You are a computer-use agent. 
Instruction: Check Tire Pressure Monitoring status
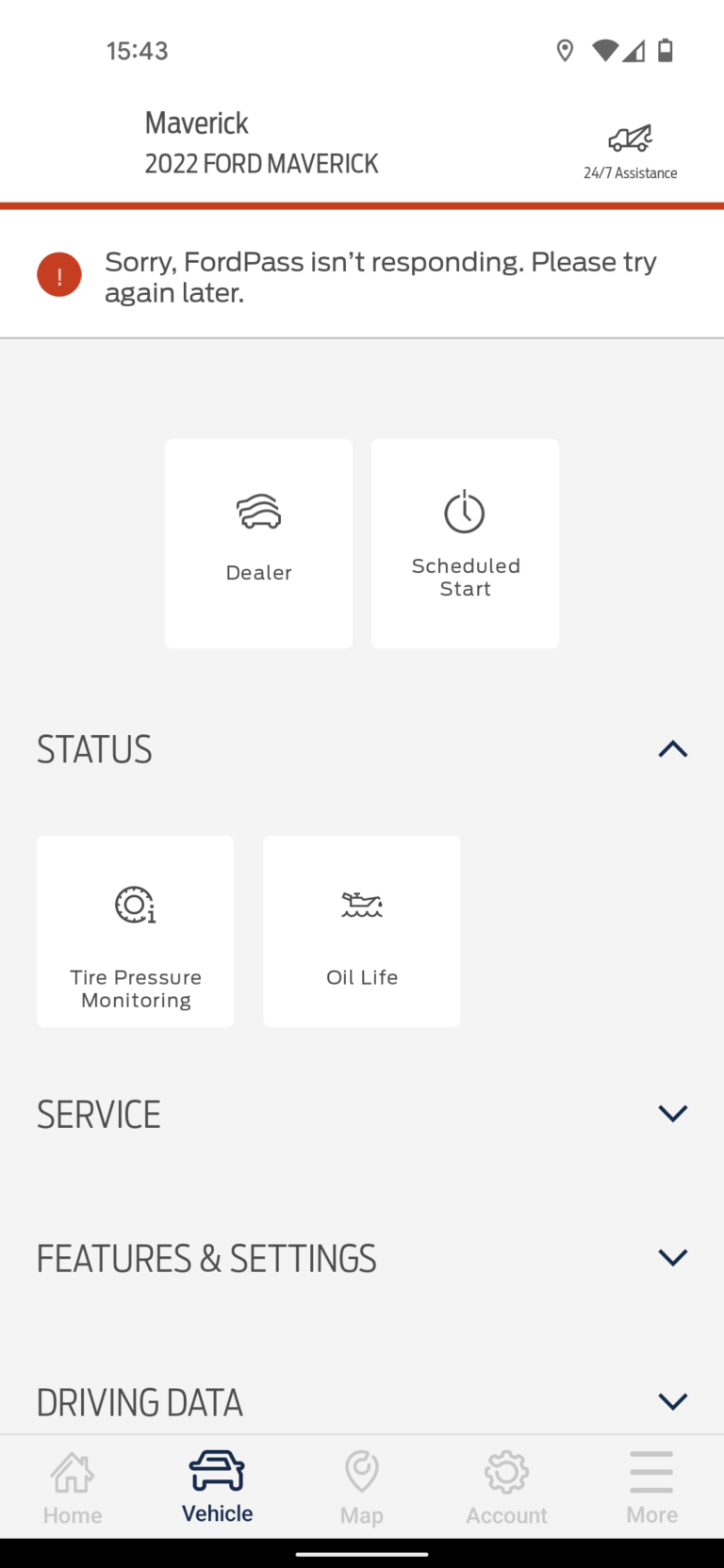pos(135,904)
